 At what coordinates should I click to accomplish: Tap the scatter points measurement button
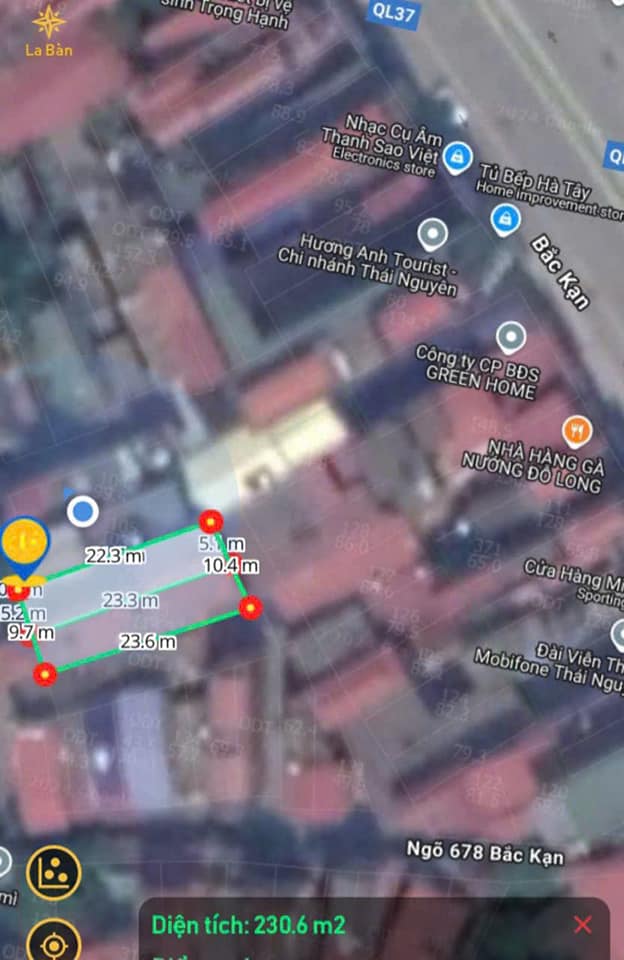(x=54, y=873)
